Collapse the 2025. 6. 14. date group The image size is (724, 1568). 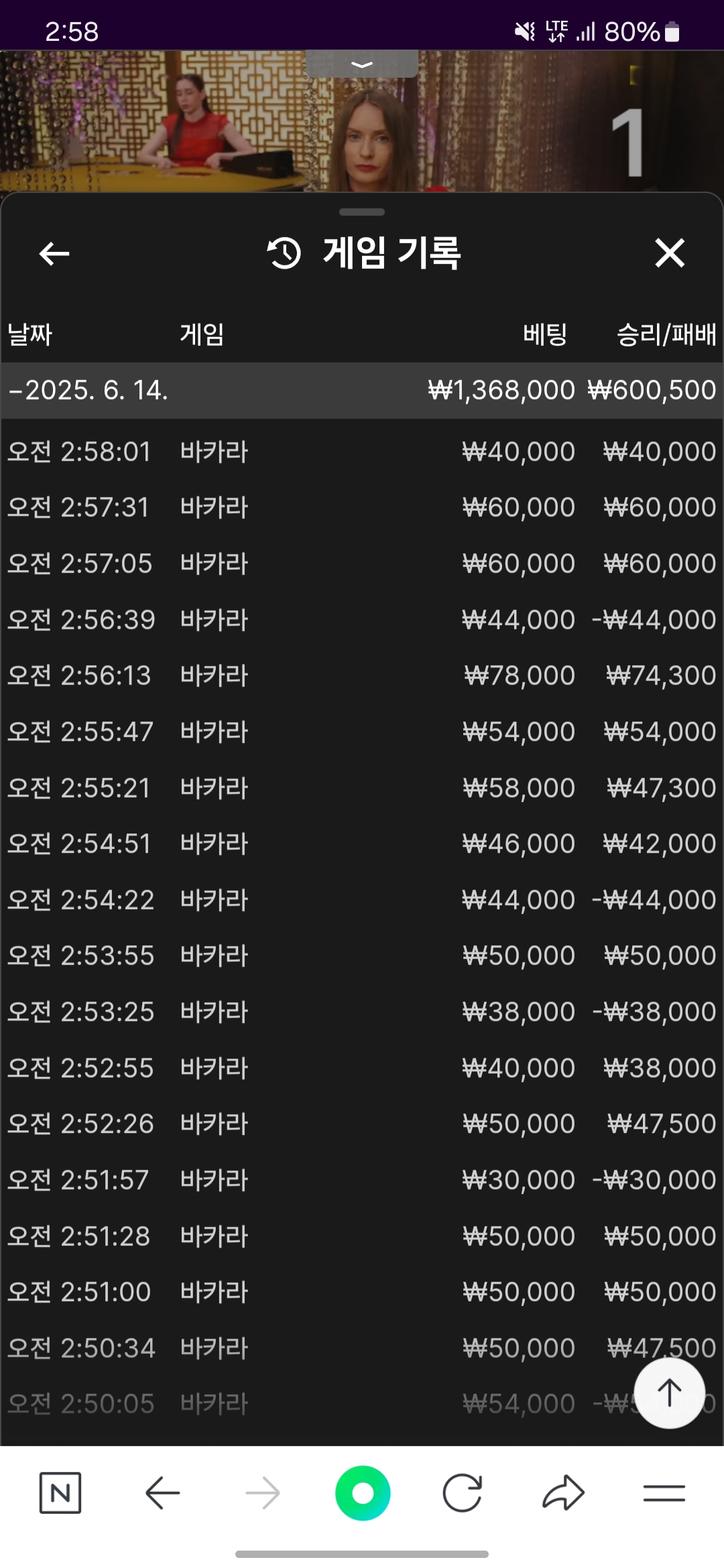click(x=88, y=391)
